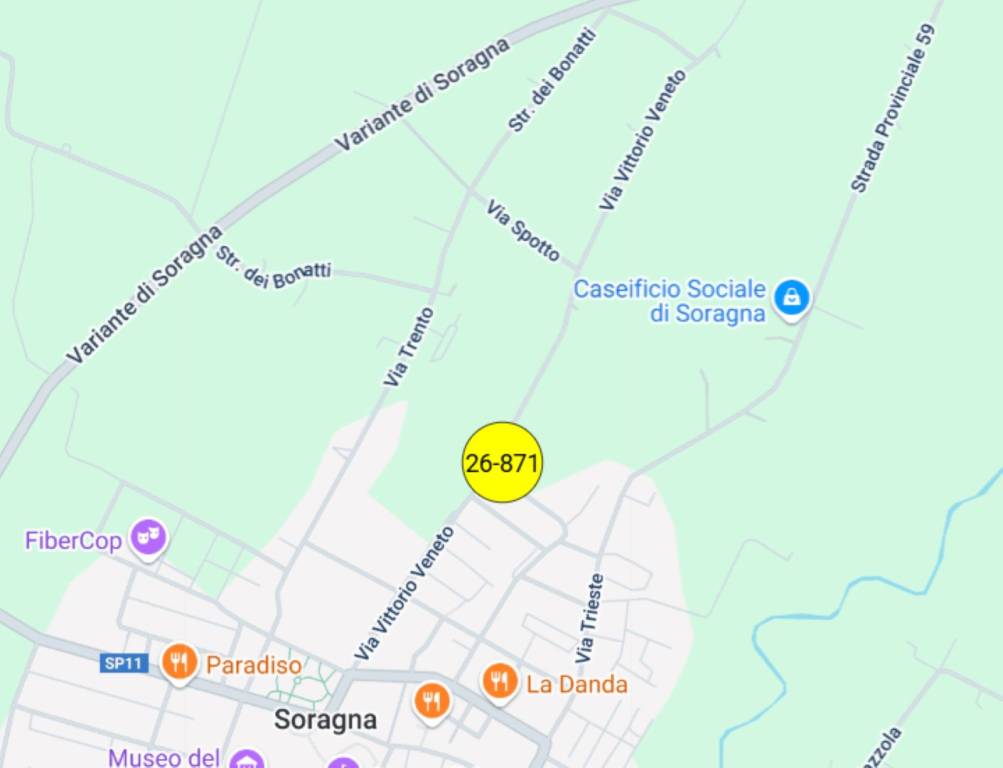
Task: Tap the yellow 26-871 map marker
Action: [x=502, y=462]
